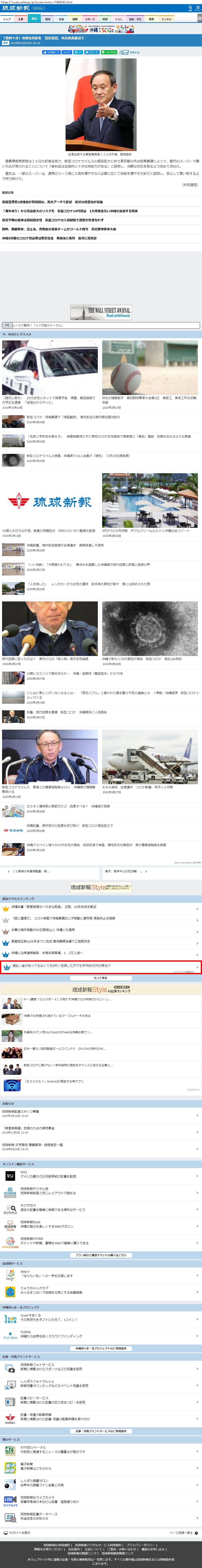202x1568 pixels.
Task: Tweet this article with ツイート button
Action: [92, 52]
